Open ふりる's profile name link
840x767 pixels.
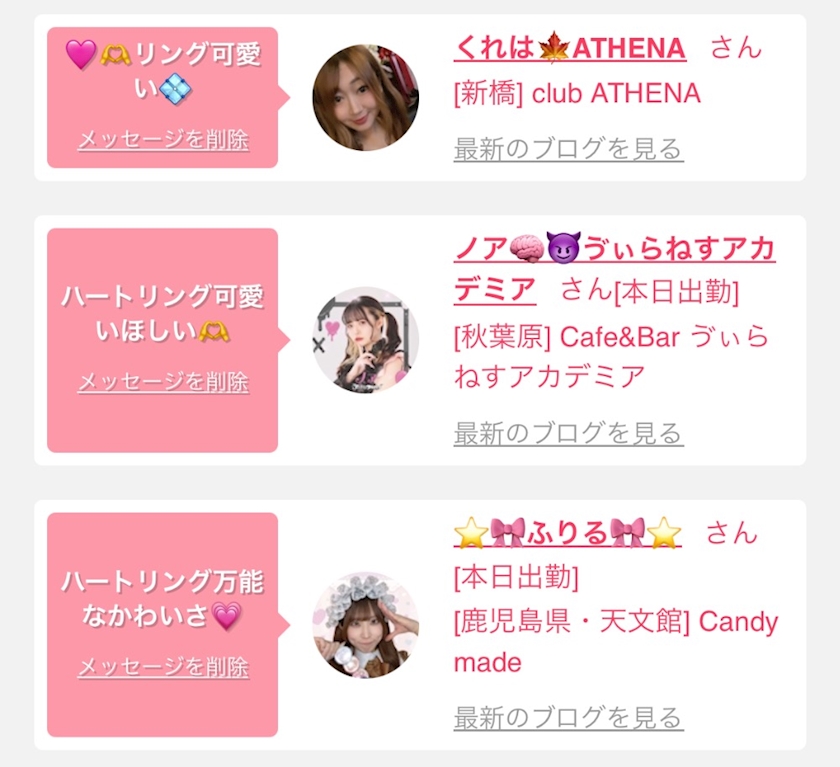(x=567, y=533)
